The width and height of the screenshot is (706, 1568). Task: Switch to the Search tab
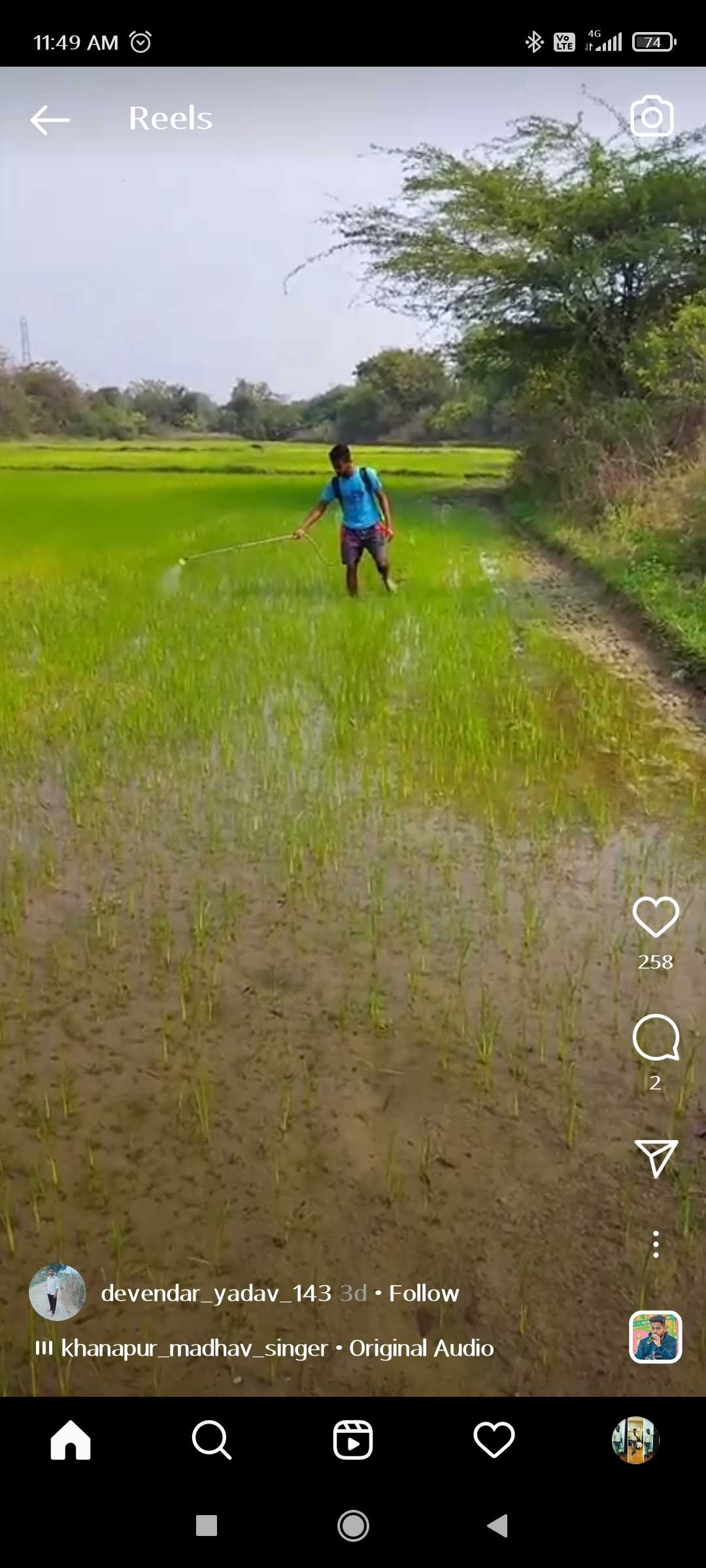click(x=212, y=1440)
